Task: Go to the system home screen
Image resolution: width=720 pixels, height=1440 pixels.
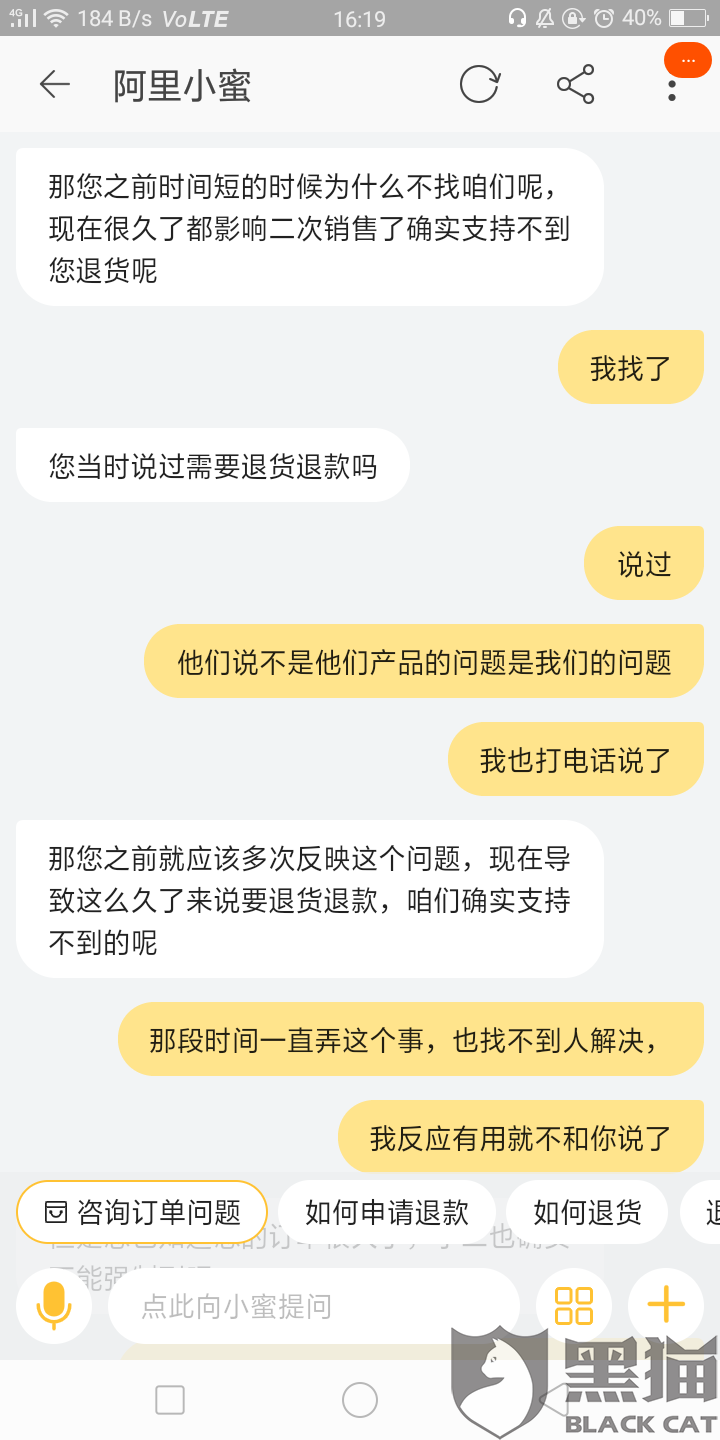Action: click(360, 1400)
